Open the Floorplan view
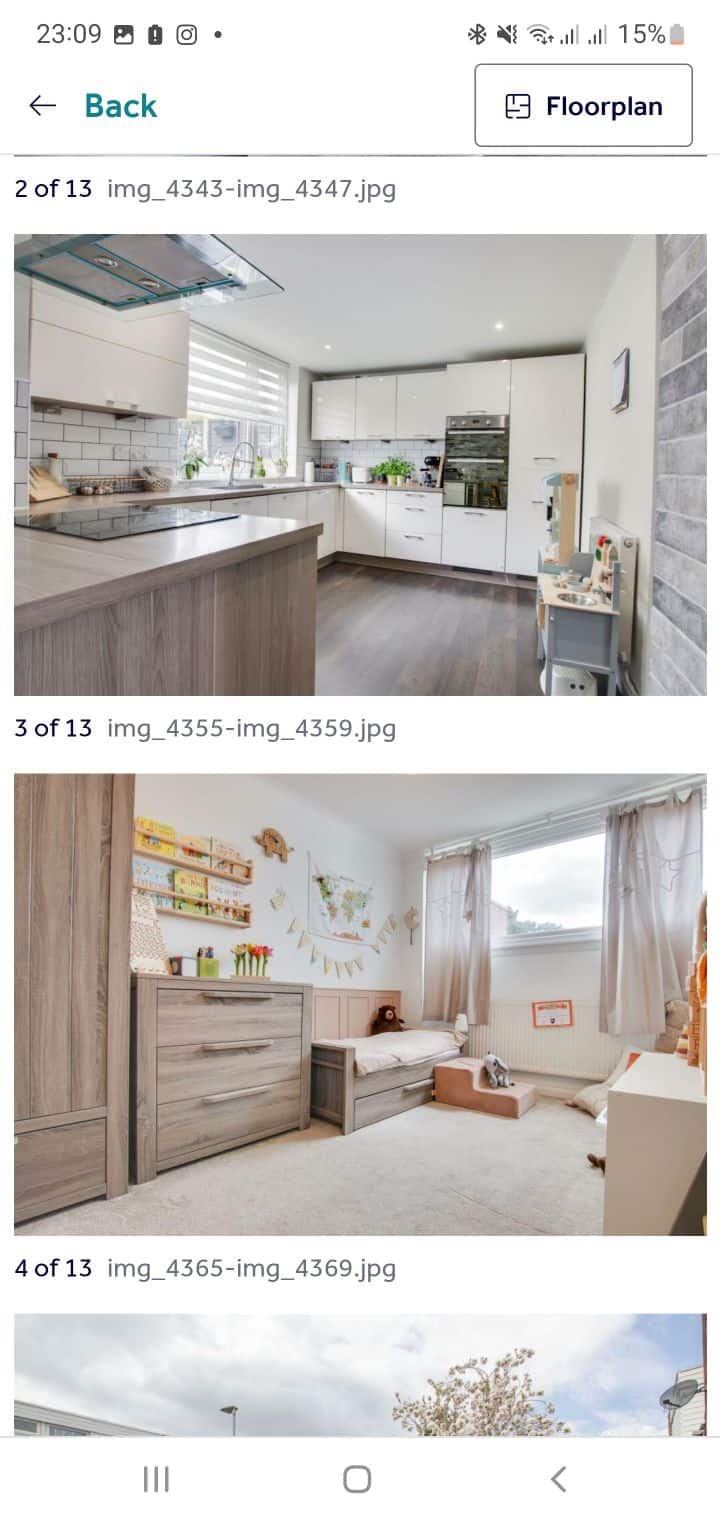Screen dimensions: 720x1520 coord(583,106)
